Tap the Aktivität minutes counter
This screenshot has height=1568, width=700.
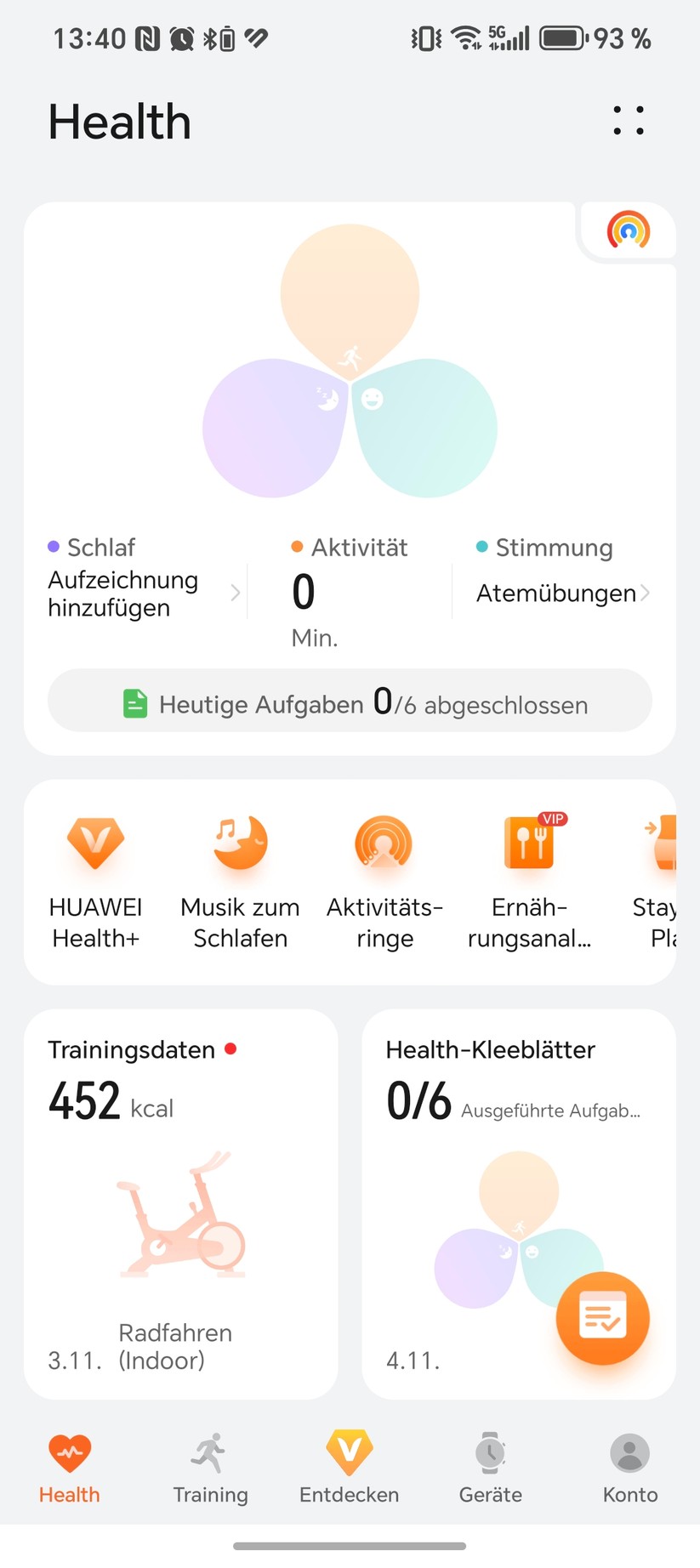coord(303,593)
